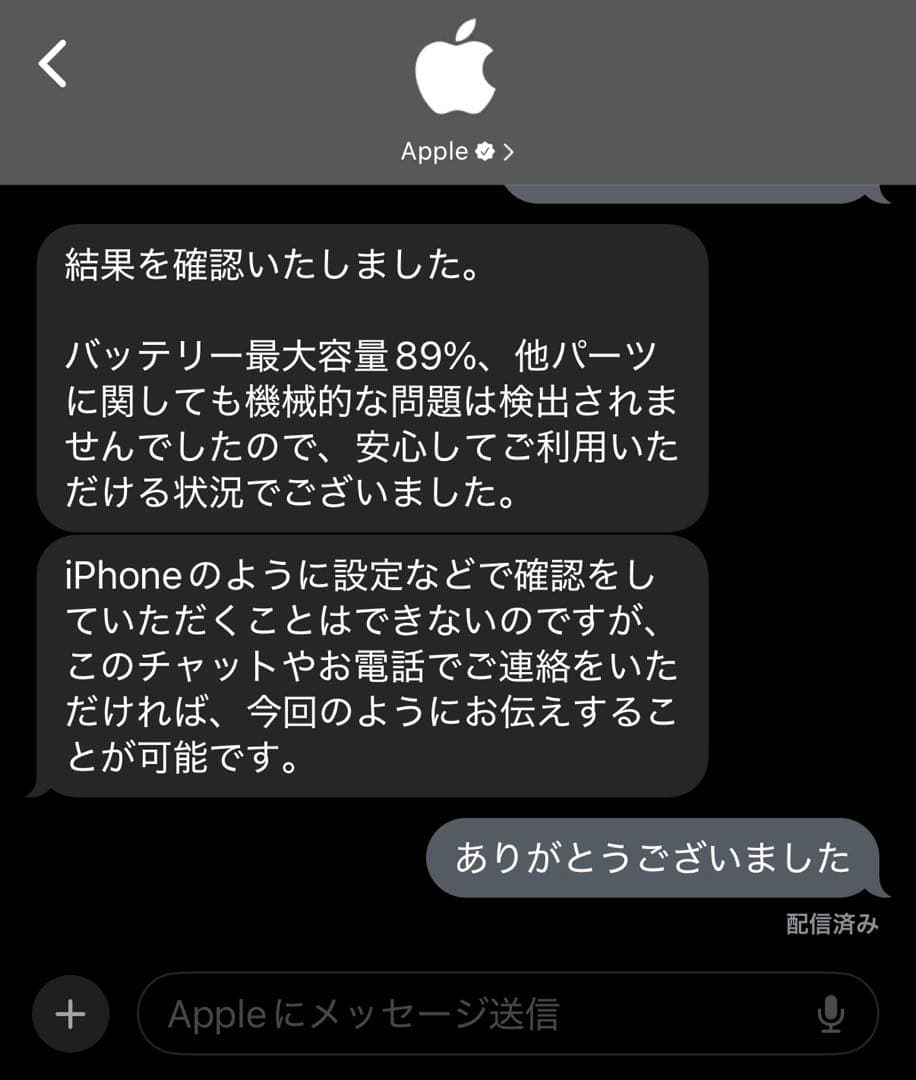
Task: Tap the '配信済み' delivery status text
Action: (x=833, y=925)
